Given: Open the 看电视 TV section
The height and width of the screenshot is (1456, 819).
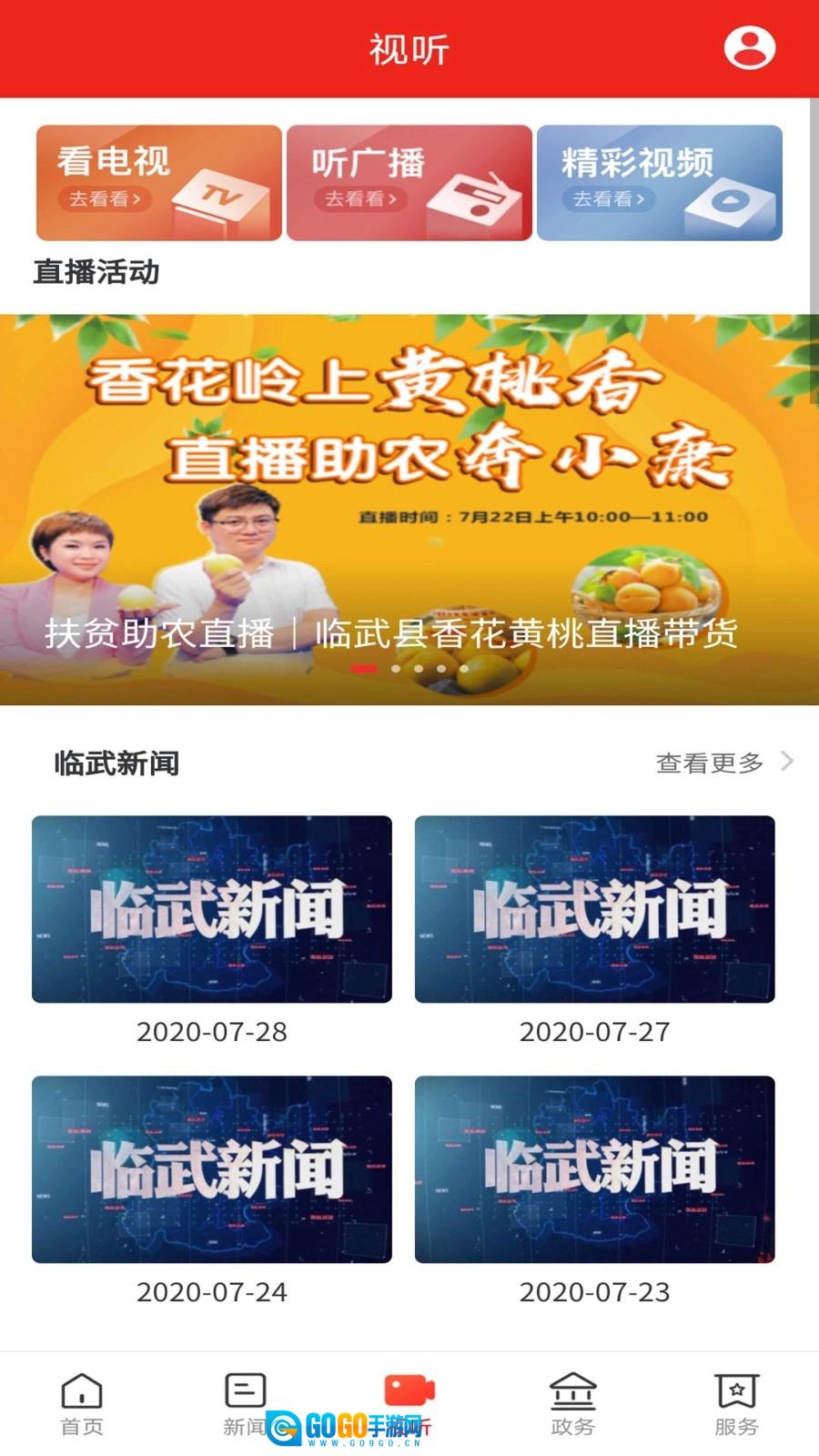Looking at the screenshot, I should point(158,182).
